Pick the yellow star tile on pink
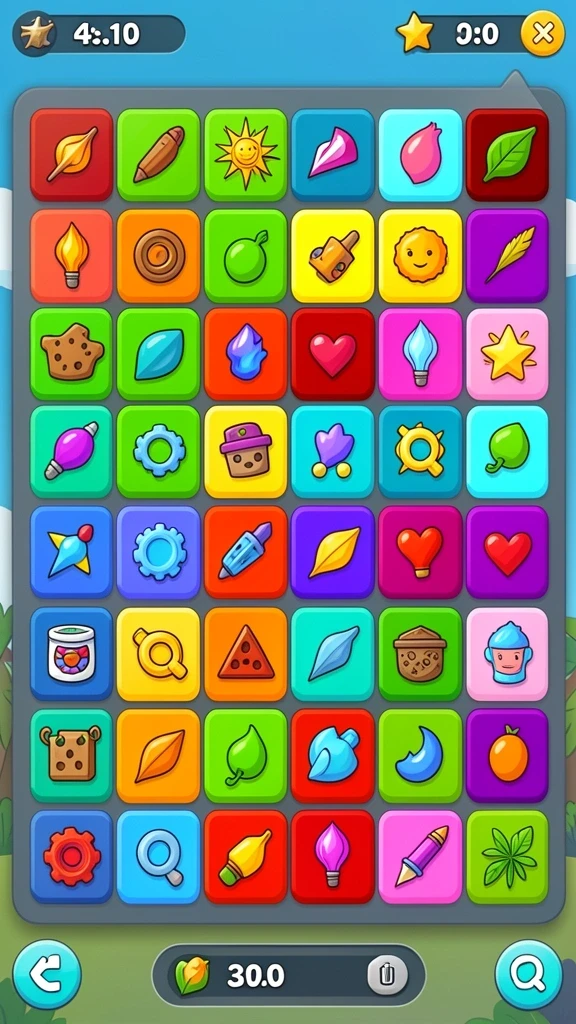Image resolution: width=576 pixels, height=1024 pixels. pos(507,353)
